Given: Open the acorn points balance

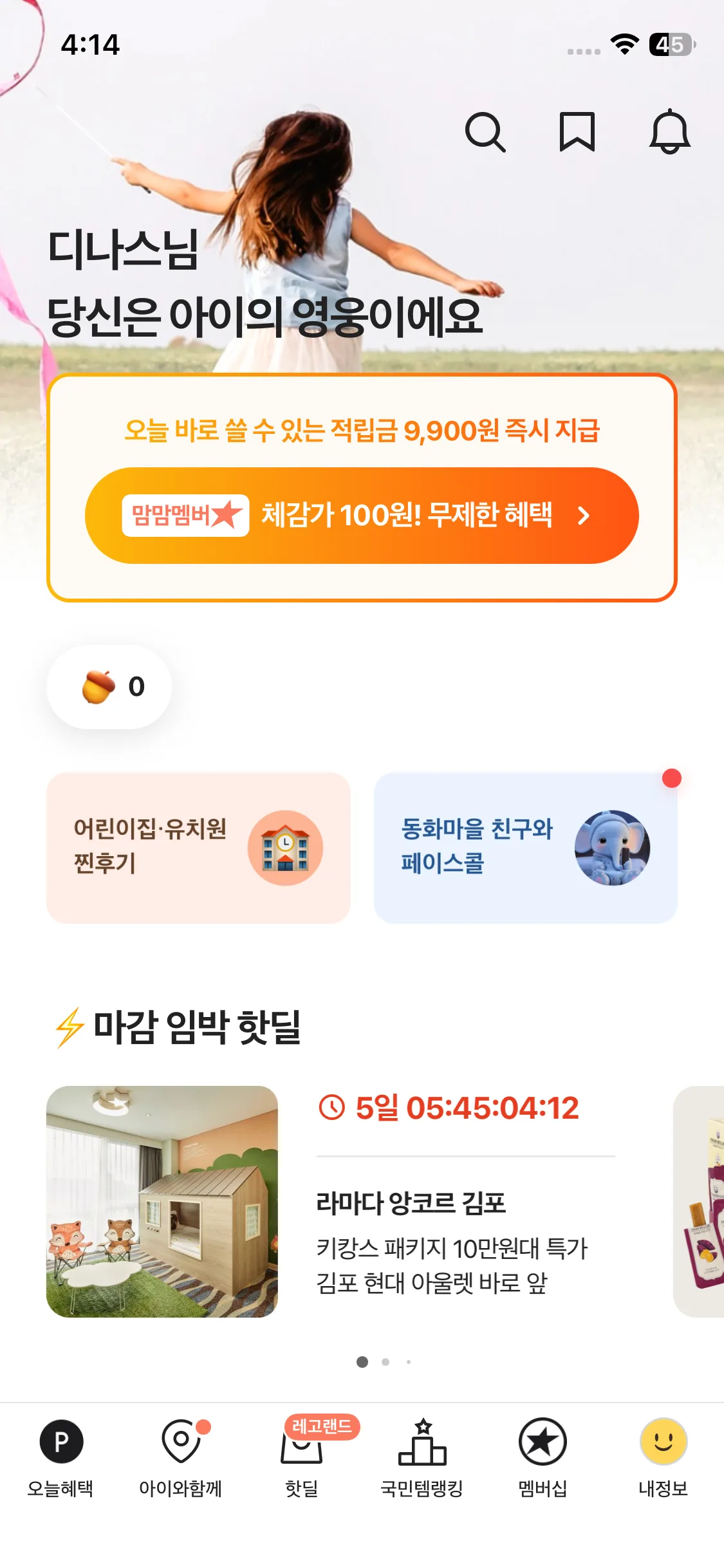Looking at the screenshot, I should coord(109,687).
